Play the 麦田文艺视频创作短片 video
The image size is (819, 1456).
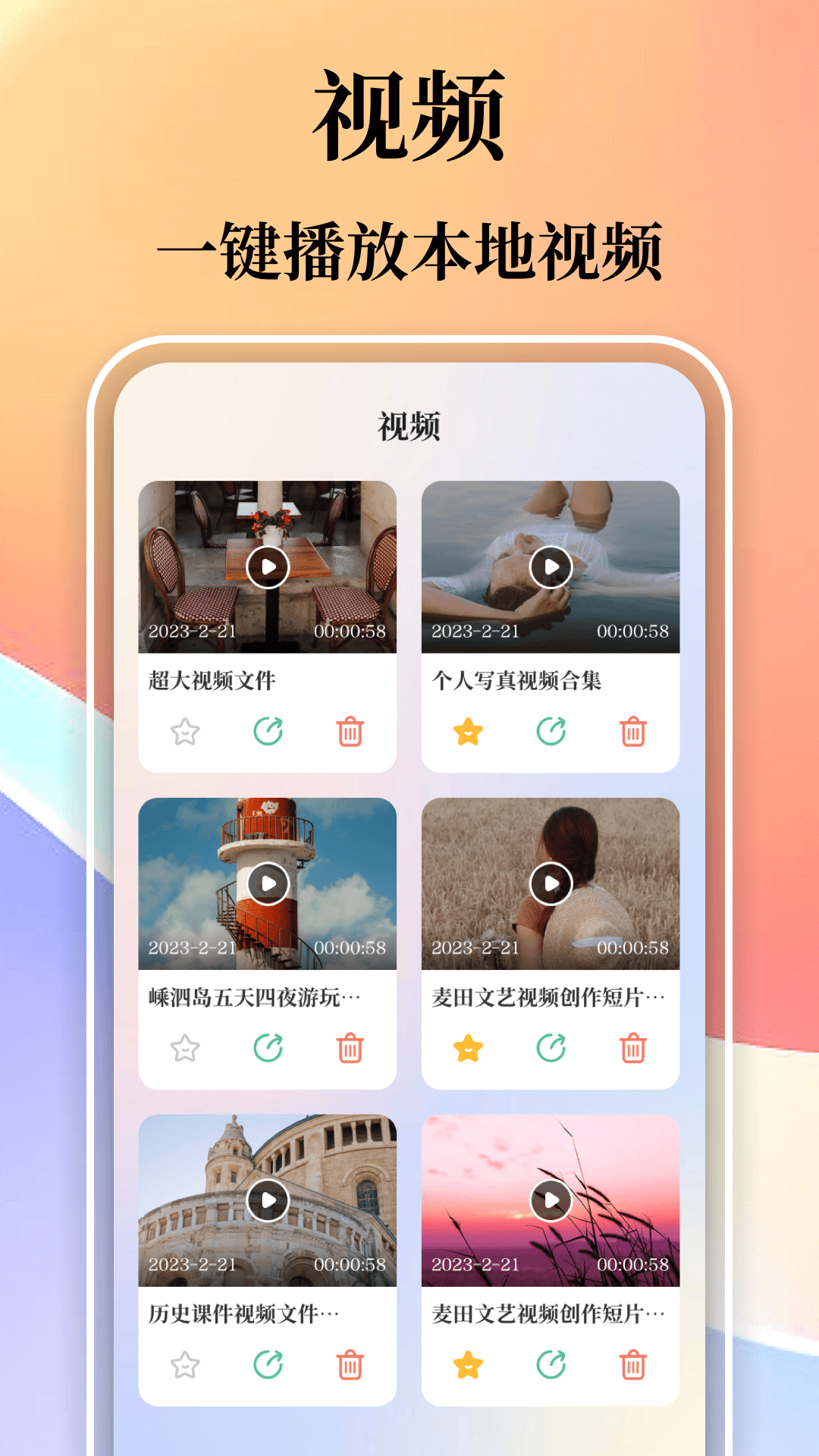(551, 882)
